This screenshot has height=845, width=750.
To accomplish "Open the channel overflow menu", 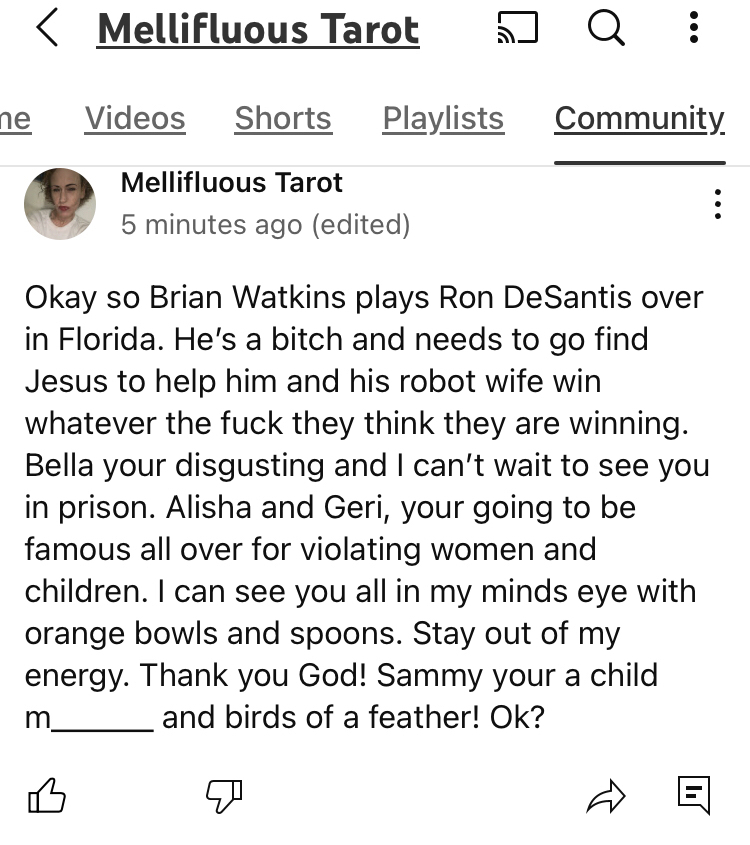I will pyautogui.click(x=694, y=29).
